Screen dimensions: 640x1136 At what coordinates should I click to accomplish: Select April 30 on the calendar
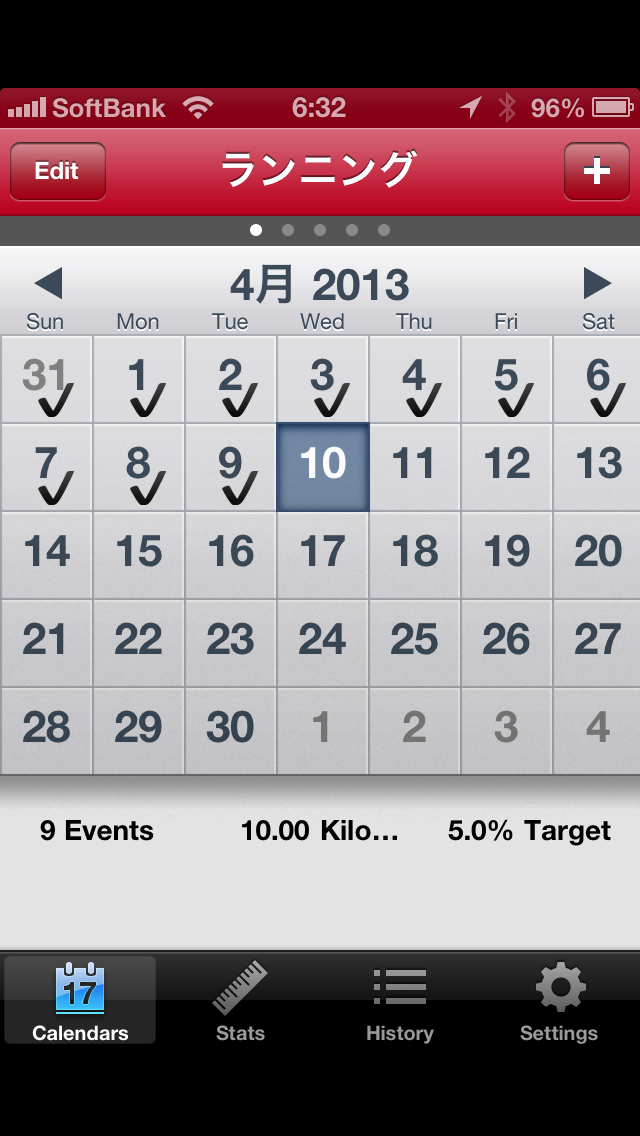click(x=231, y=730)
